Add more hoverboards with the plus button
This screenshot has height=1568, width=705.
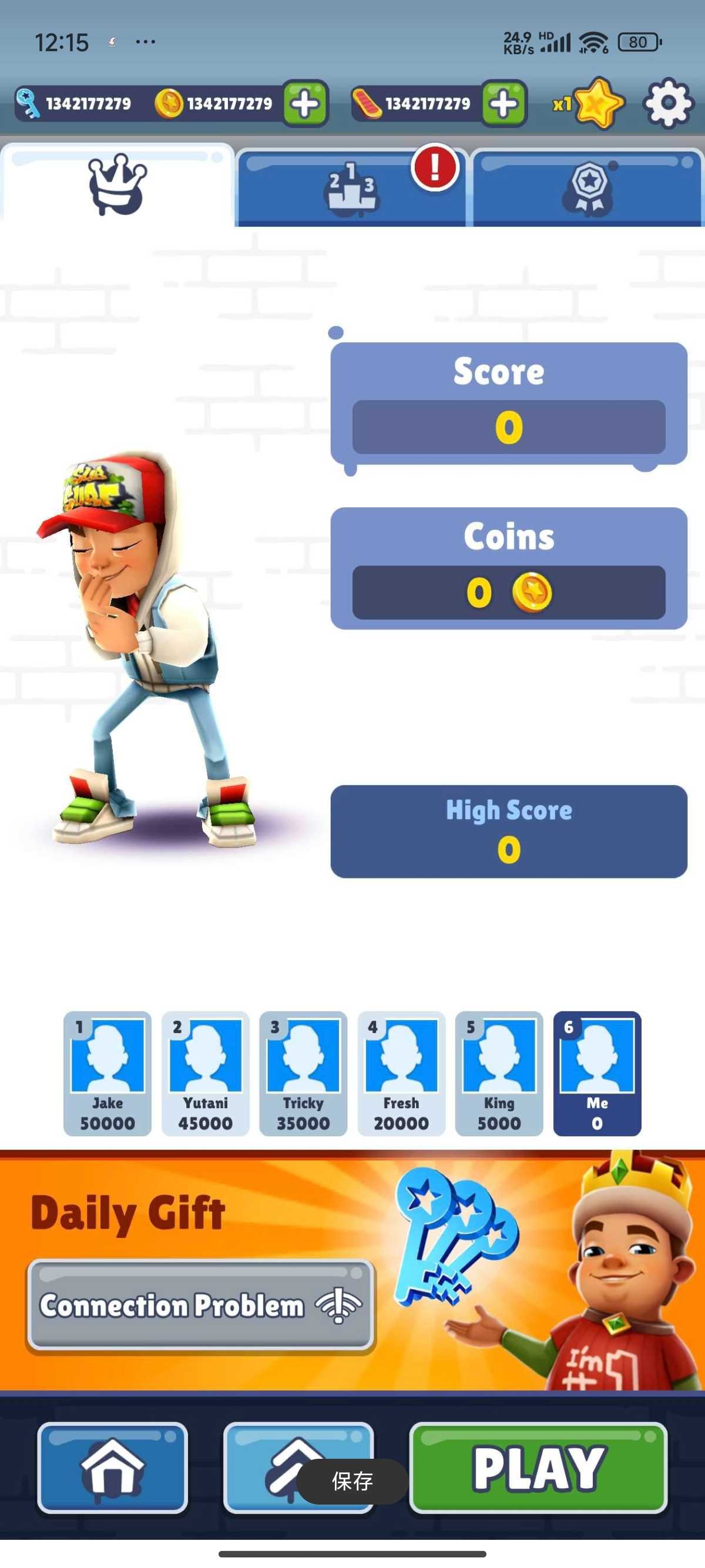pos(503,103)
